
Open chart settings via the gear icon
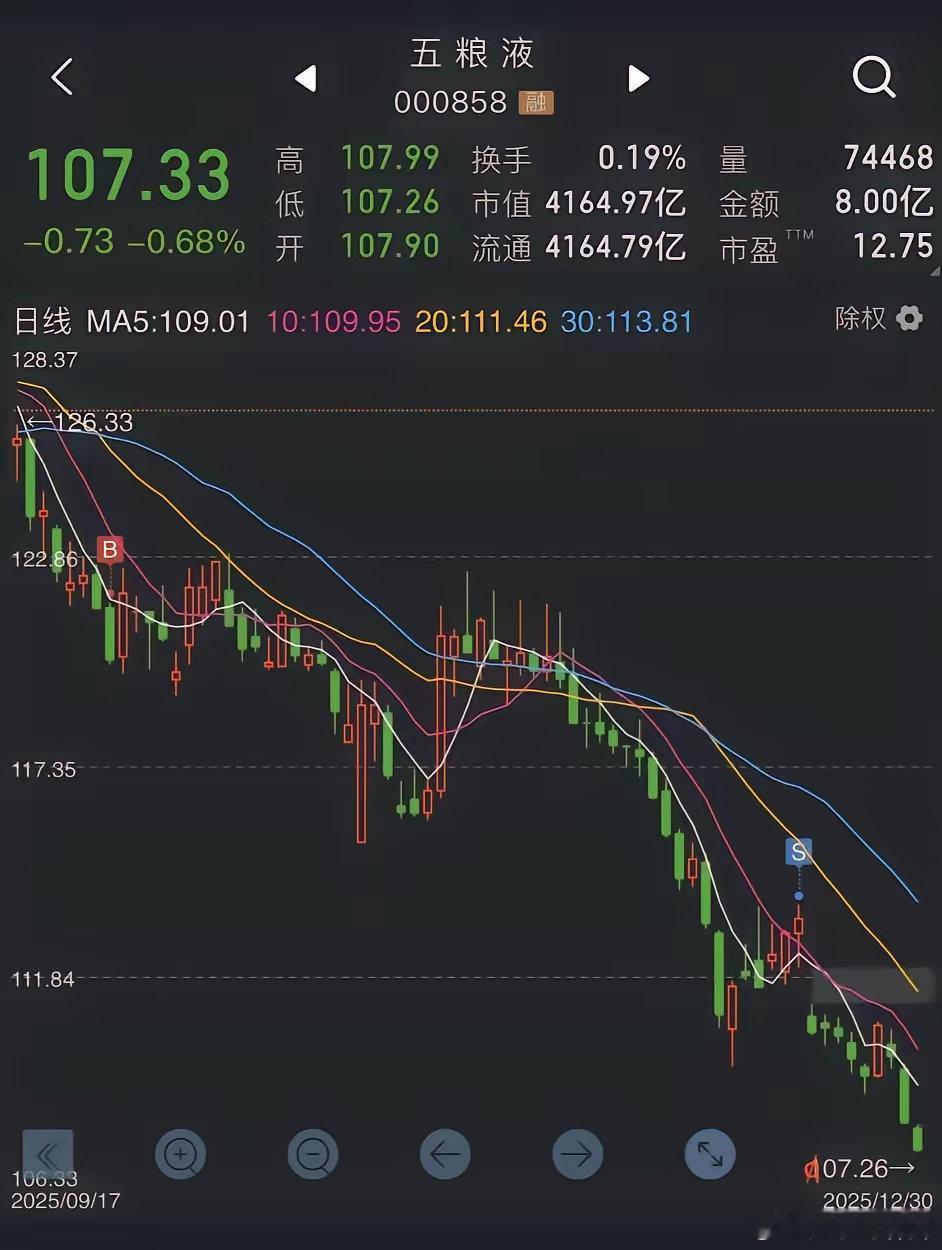coord(908,317)
